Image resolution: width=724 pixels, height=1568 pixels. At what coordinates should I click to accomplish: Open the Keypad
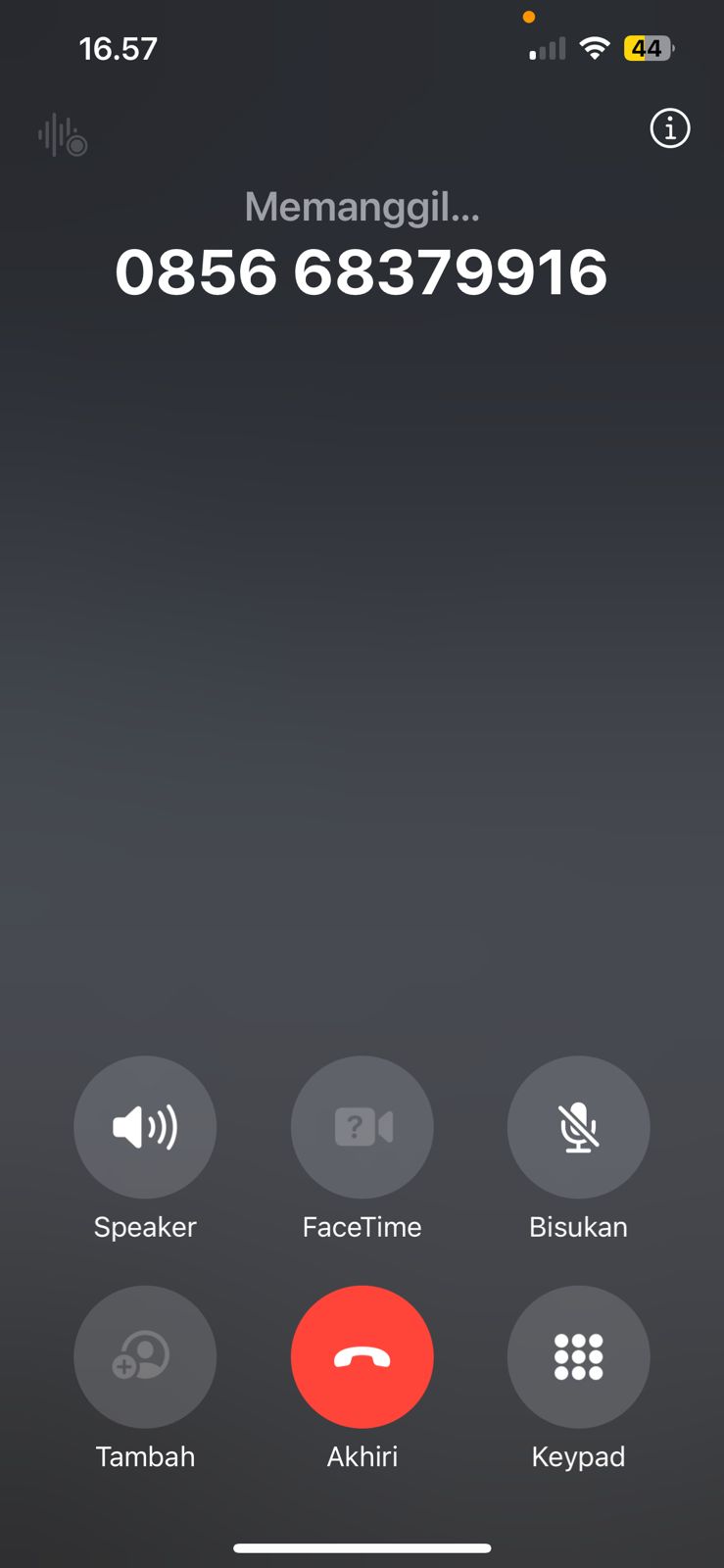(578, 1356)
